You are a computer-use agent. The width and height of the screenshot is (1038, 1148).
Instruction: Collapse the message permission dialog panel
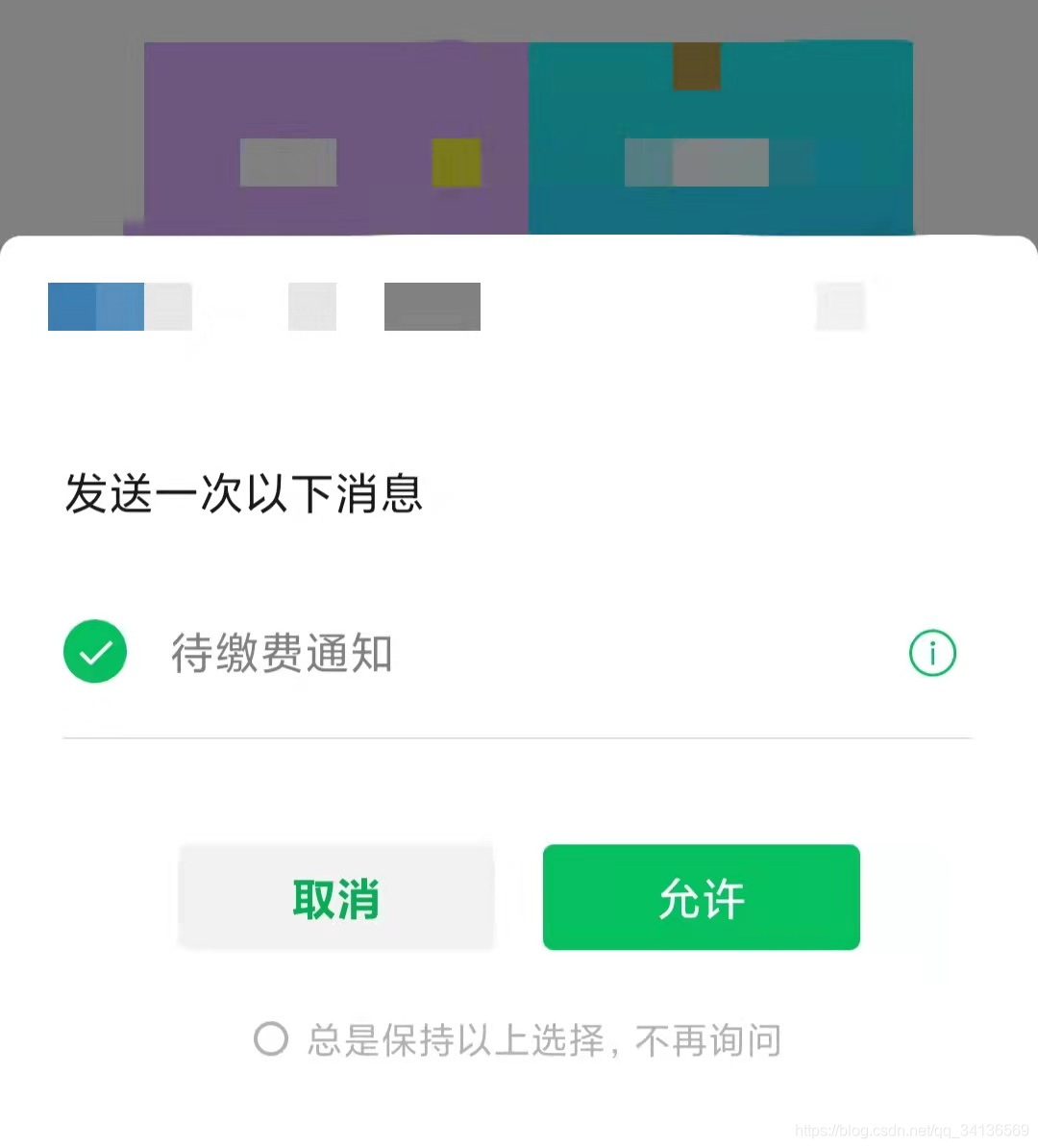point(519,250)
